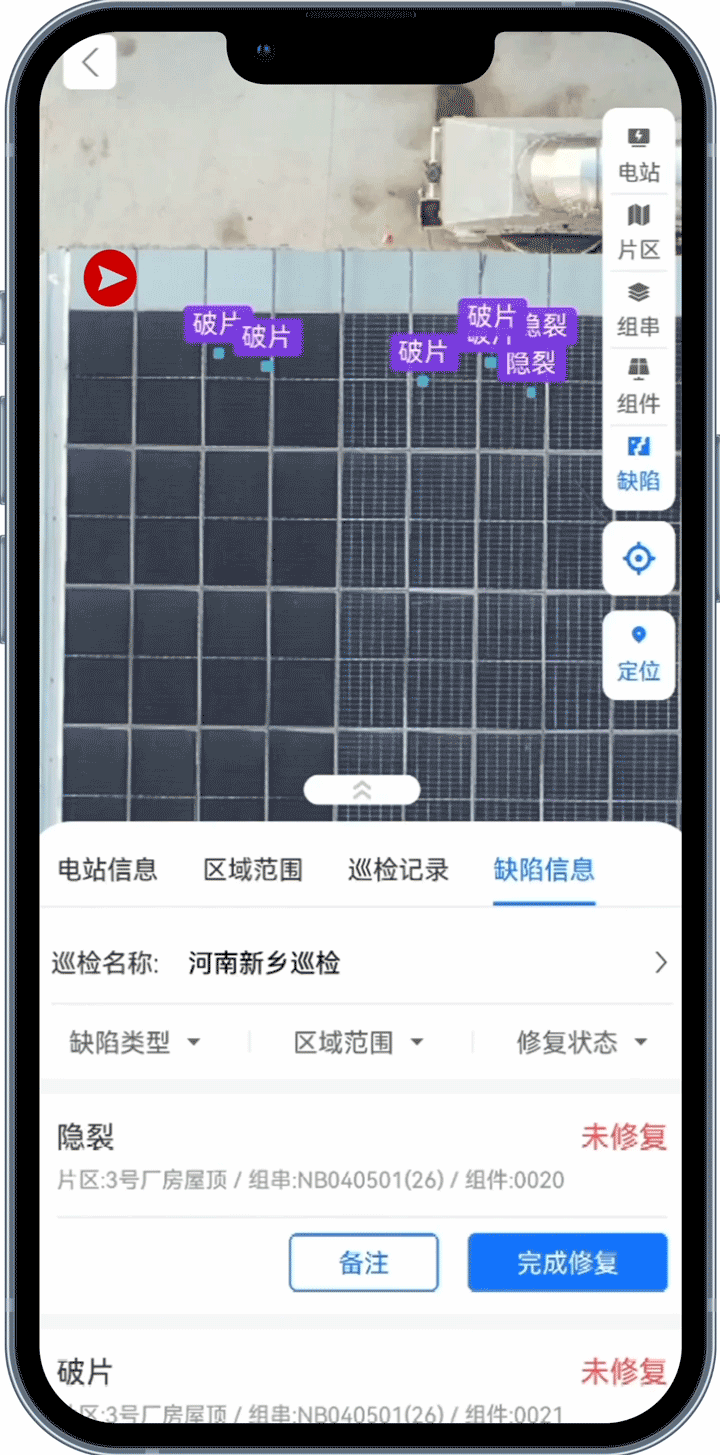This screenshot has height=1455, width=720.
Task: Open the 区域范围 filter dropdown
Action: pos(359,1043)
